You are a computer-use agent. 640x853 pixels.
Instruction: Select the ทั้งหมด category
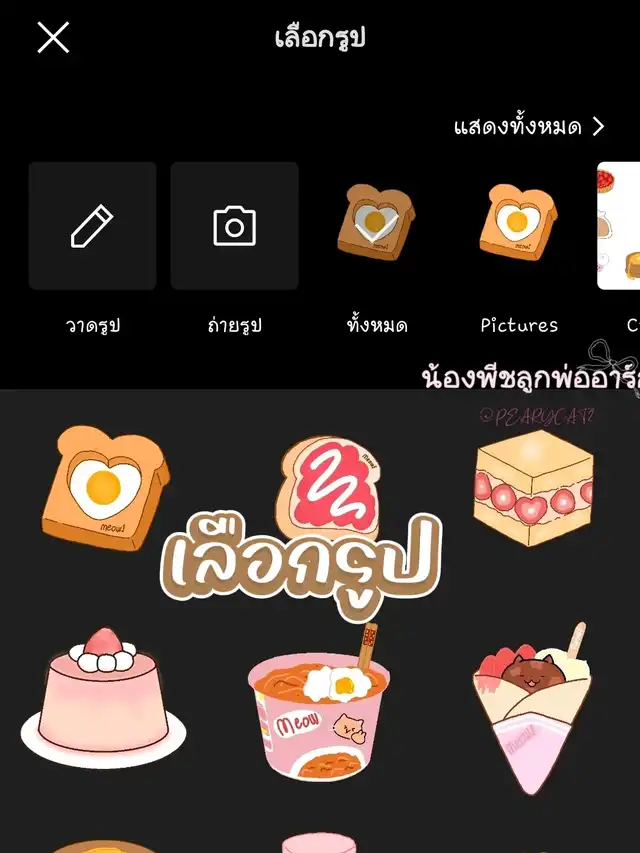376,226
